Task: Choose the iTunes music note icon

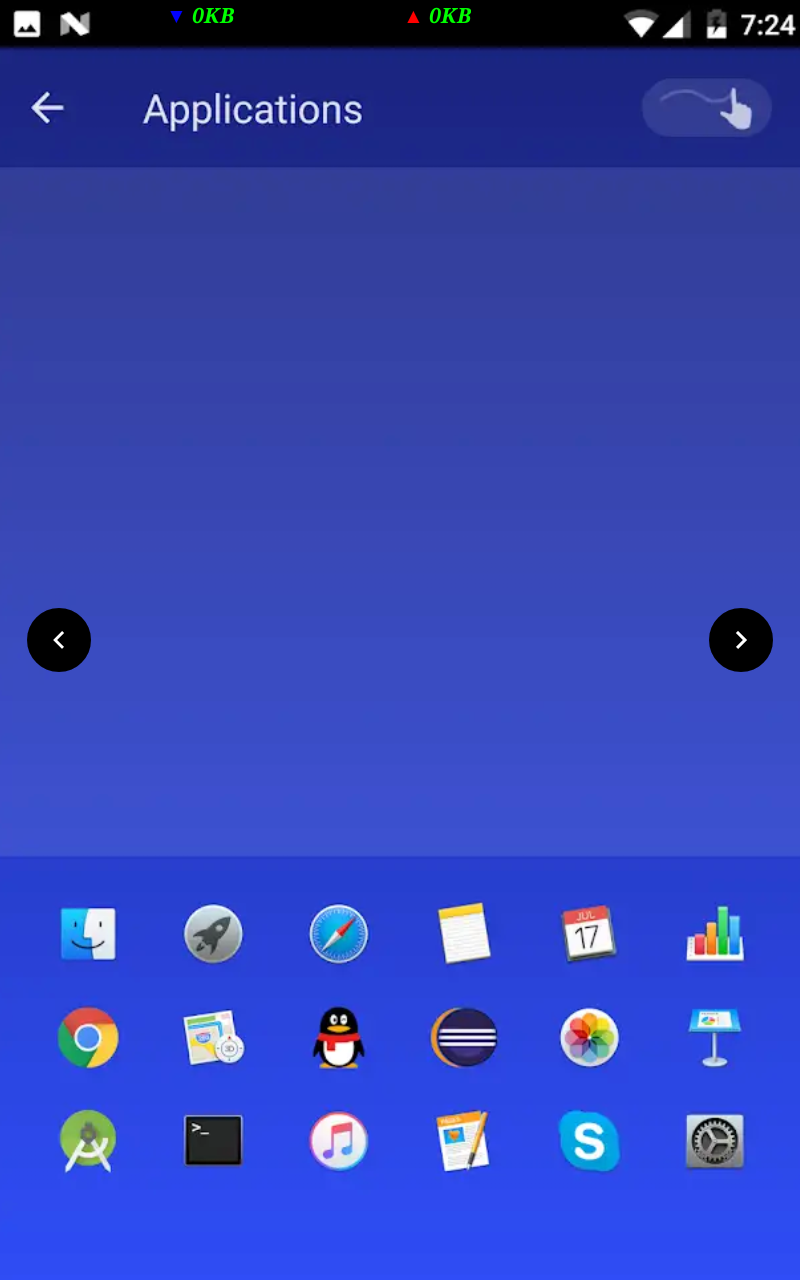Action: tap(339, 1141)
